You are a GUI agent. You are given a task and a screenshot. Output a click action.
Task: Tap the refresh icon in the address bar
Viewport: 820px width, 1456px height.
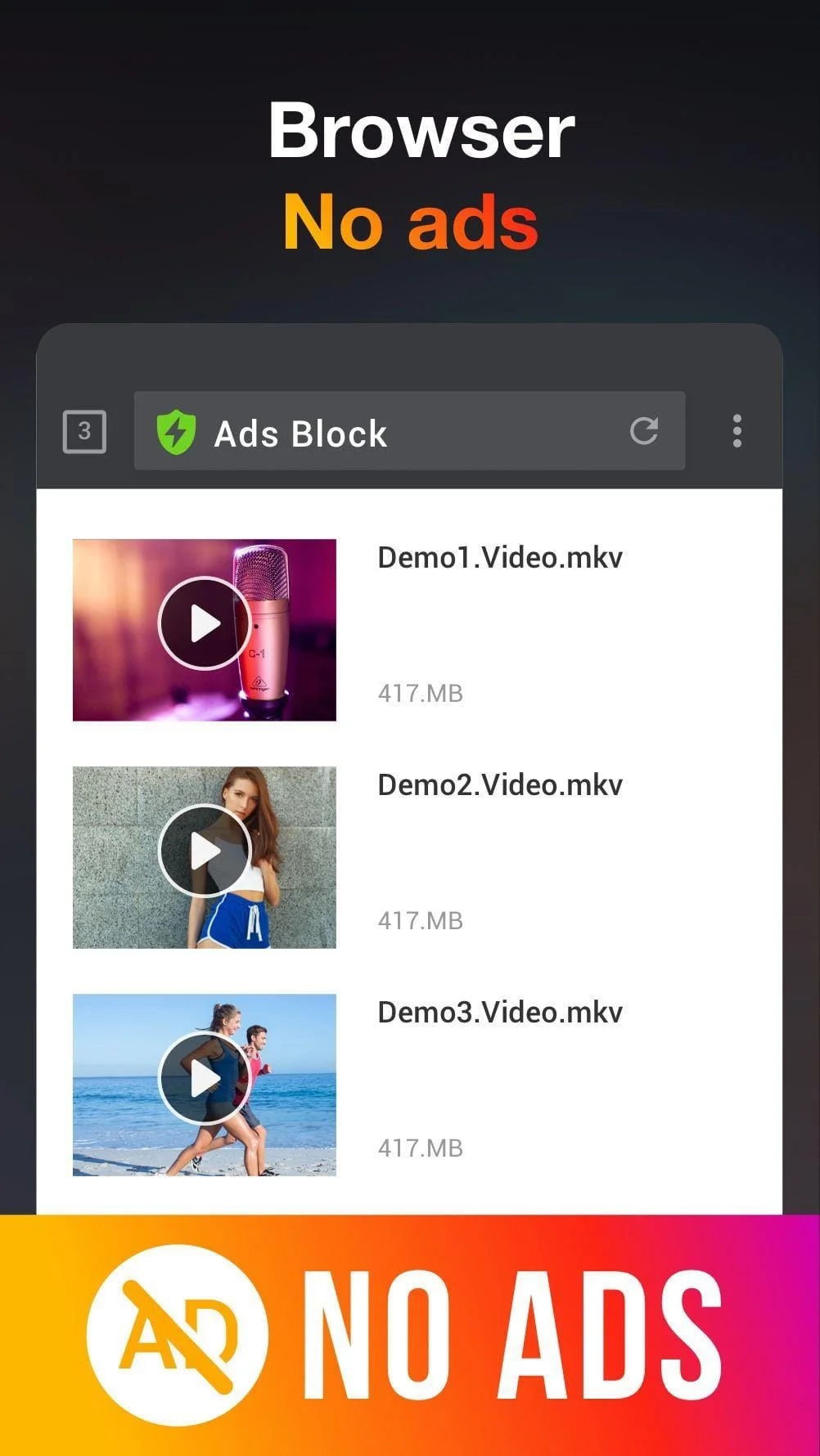645,431
